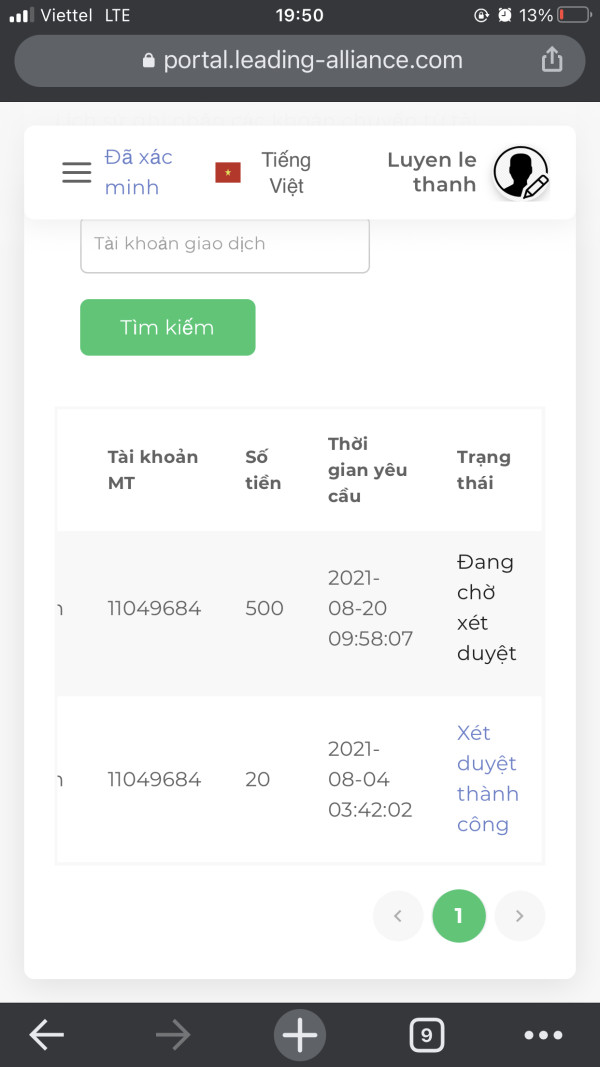
Task: Open the Tiếng Việt language selector
Action: [x=263, y=172]
